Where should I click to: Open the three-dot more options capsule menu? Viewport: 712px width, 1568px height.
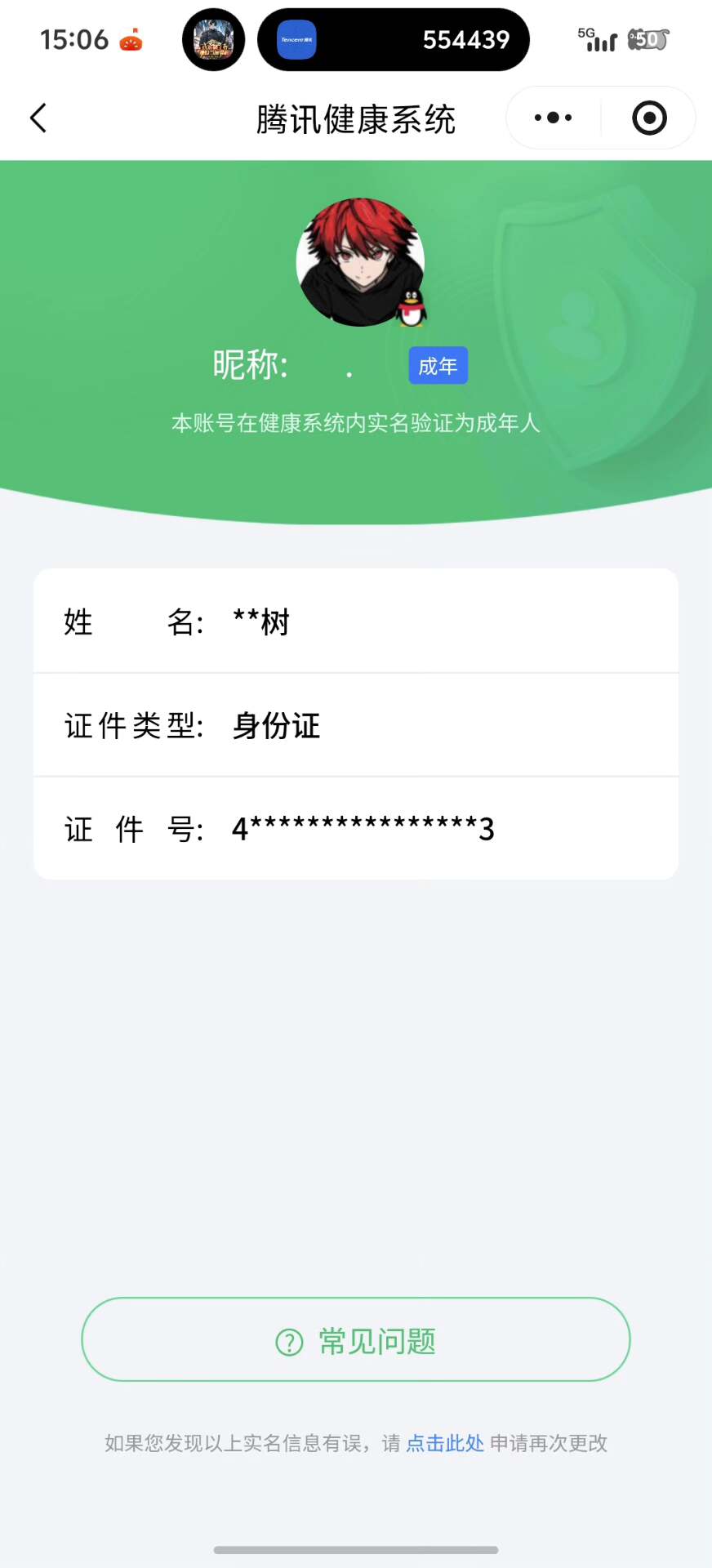click(x=552, y=118)
